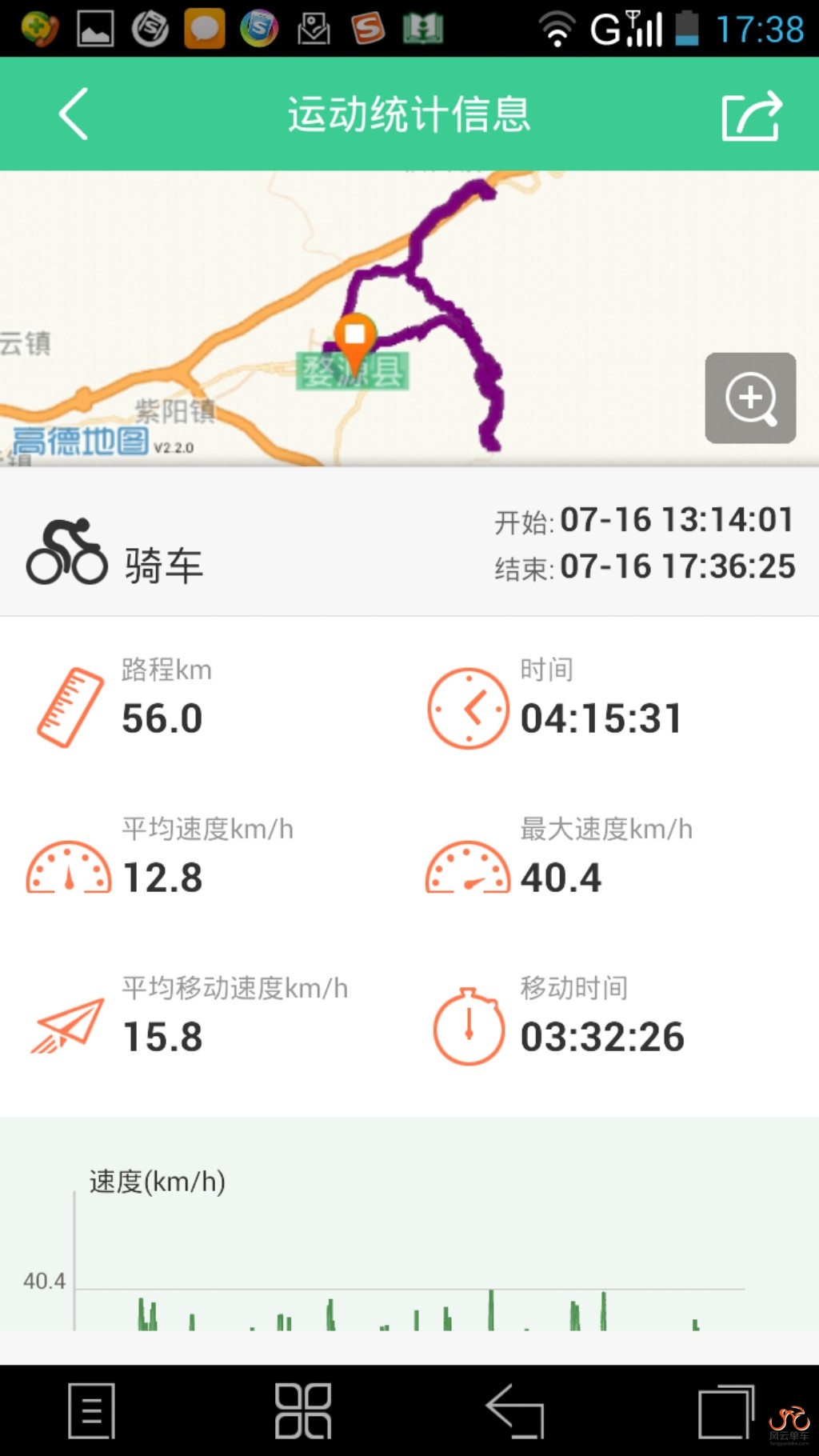Enlarge the route map with the magnifier
This screenshot has height=1456, width=819.
pyautogui.click(x=750, y=398)
